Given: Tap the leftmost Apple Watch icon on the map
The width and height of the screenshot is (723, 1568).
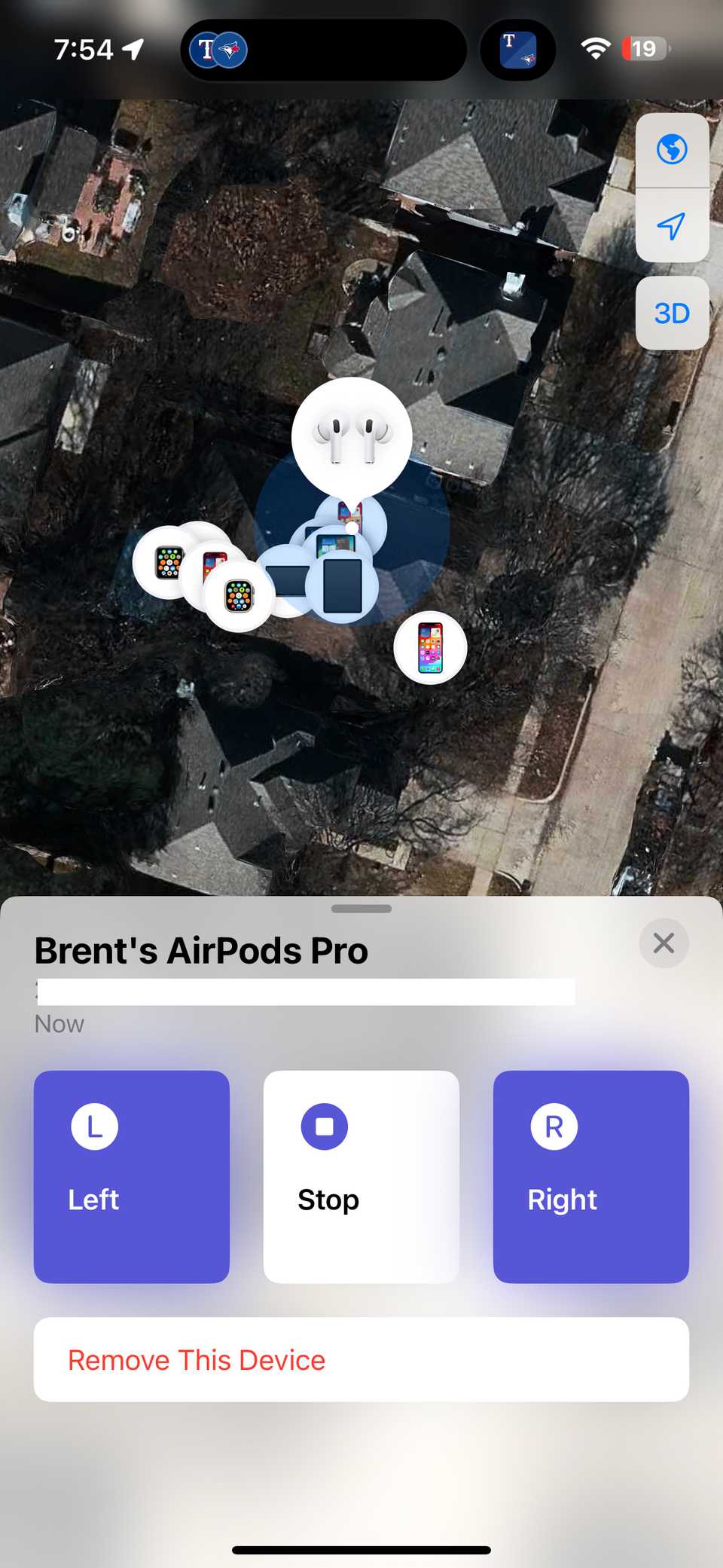Looking at the screenshot, I should coord(167,563).
